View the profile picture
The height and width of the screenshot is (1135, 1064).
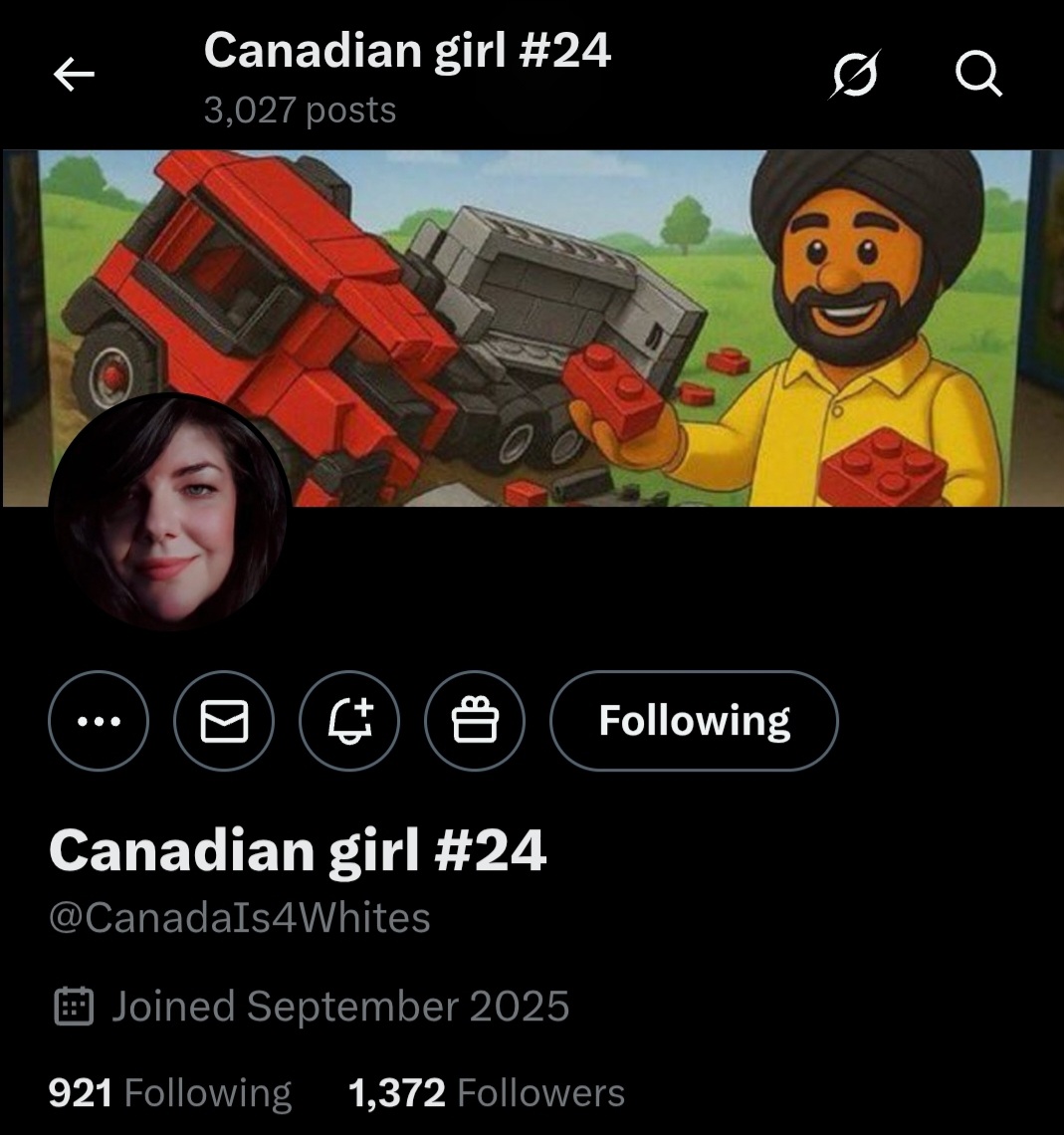click(169, 514)
